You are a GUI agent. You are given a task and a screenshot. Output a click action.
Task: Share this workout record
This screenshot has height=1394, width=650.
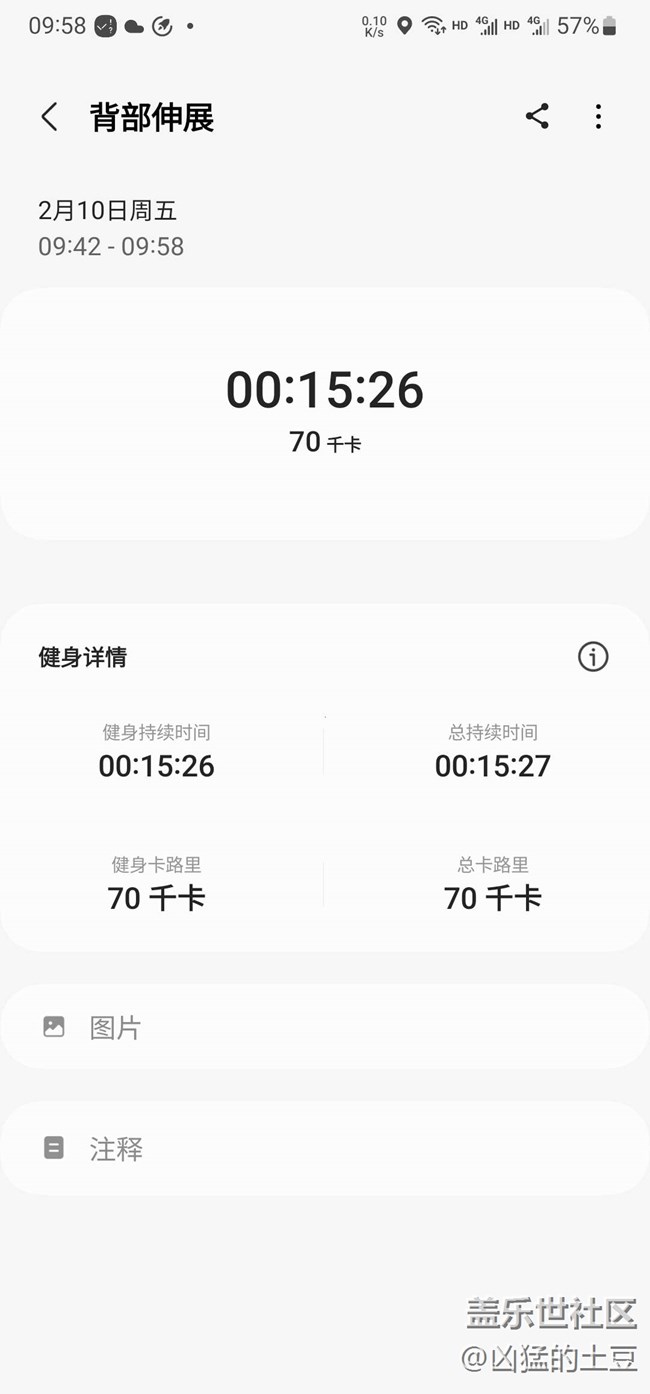(537, 117)
